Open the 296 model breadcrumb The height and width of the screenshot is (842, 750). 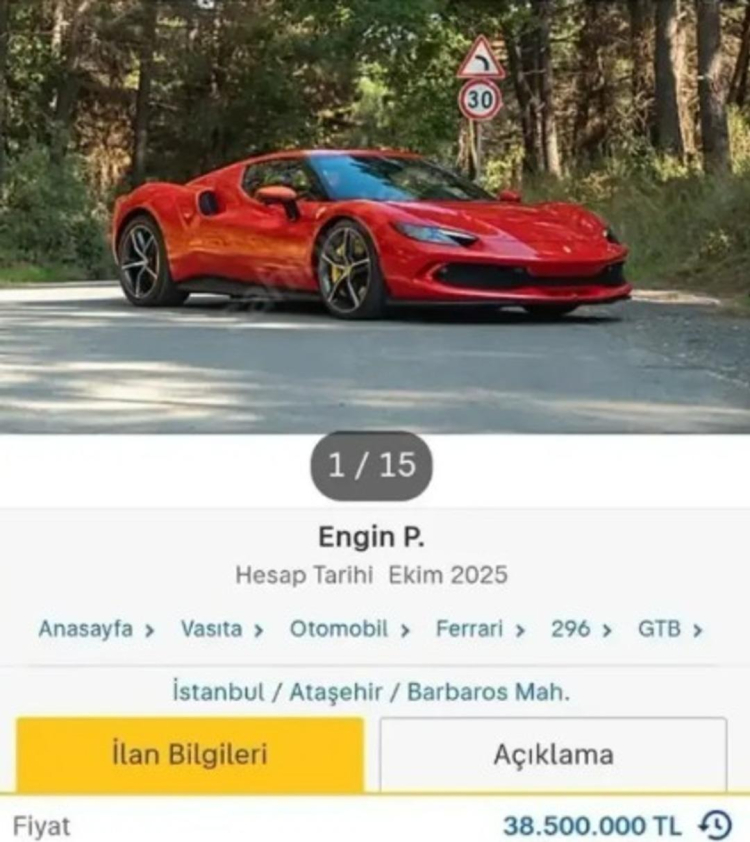[x=570, y=629]
